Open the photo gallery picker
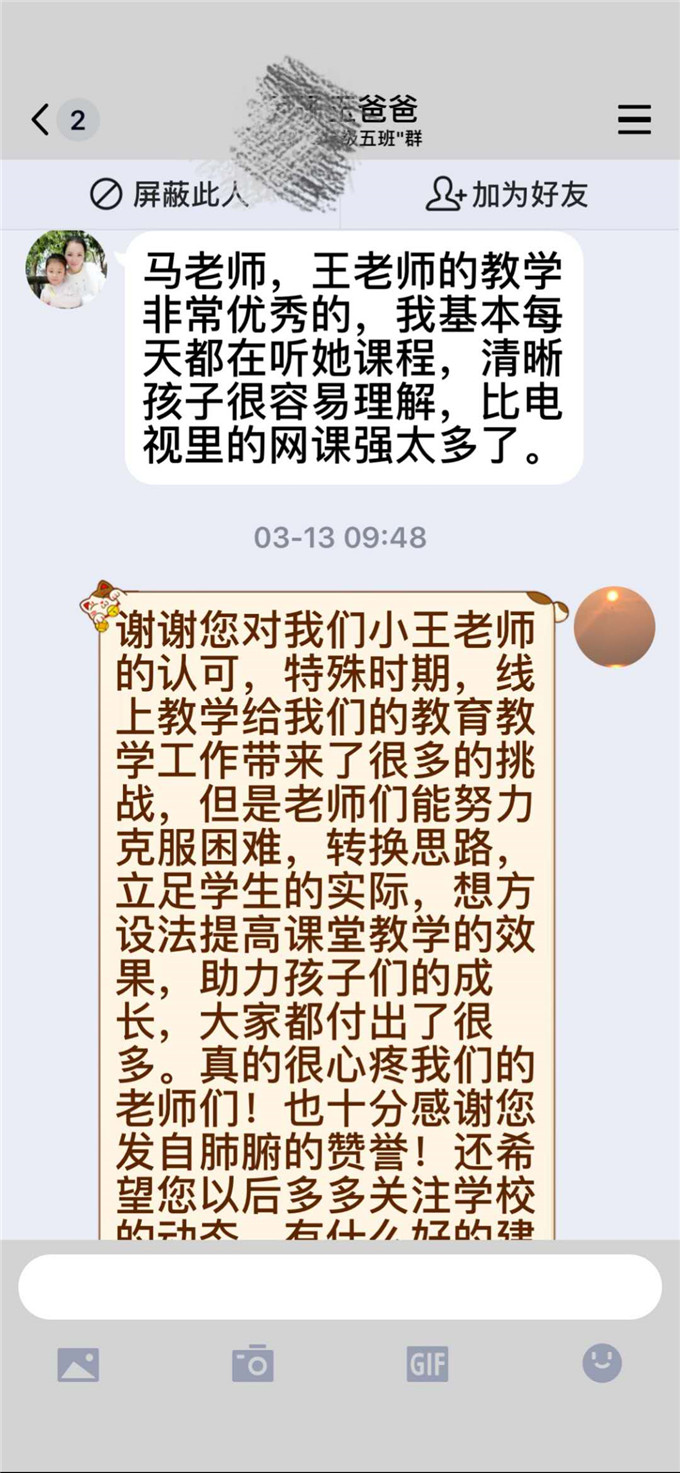This screenshot has height=1473, width=680. pyautogui.click(x=78, y=1364)
